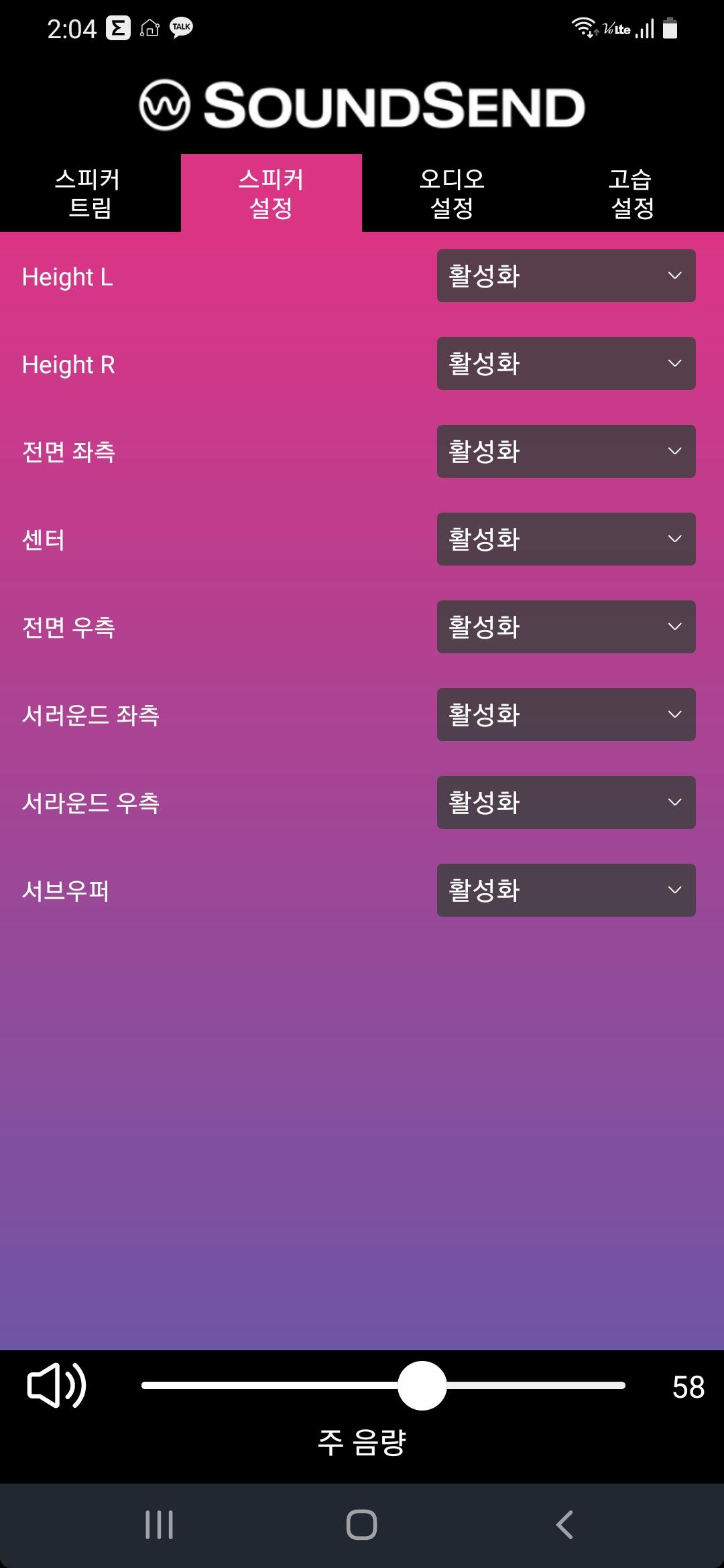
Task: Mute the main volume speaker icon
Action: [x=56, y=1385]
